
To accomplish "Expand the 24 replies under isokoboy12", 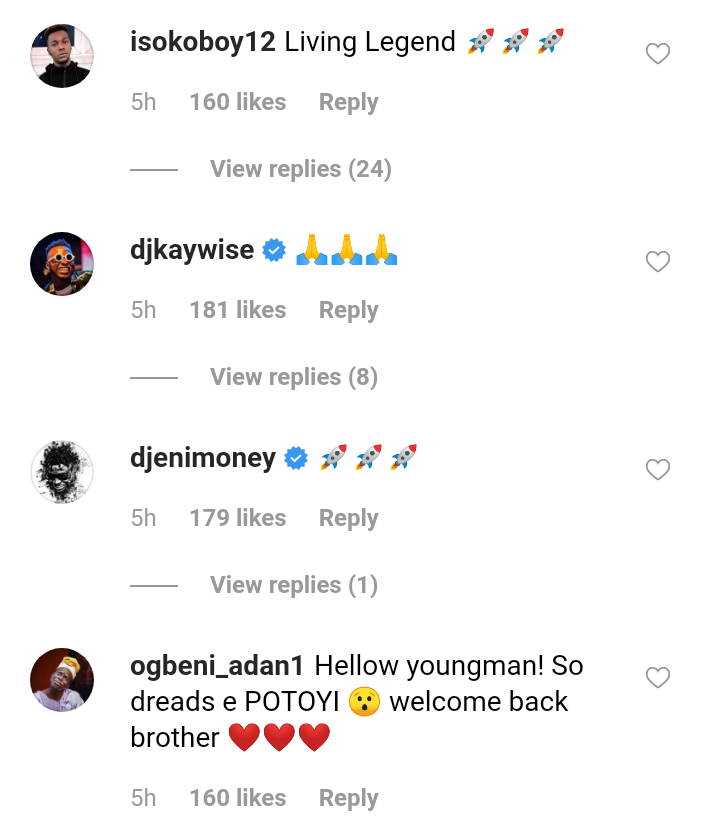I will click(x=300, y=169).
